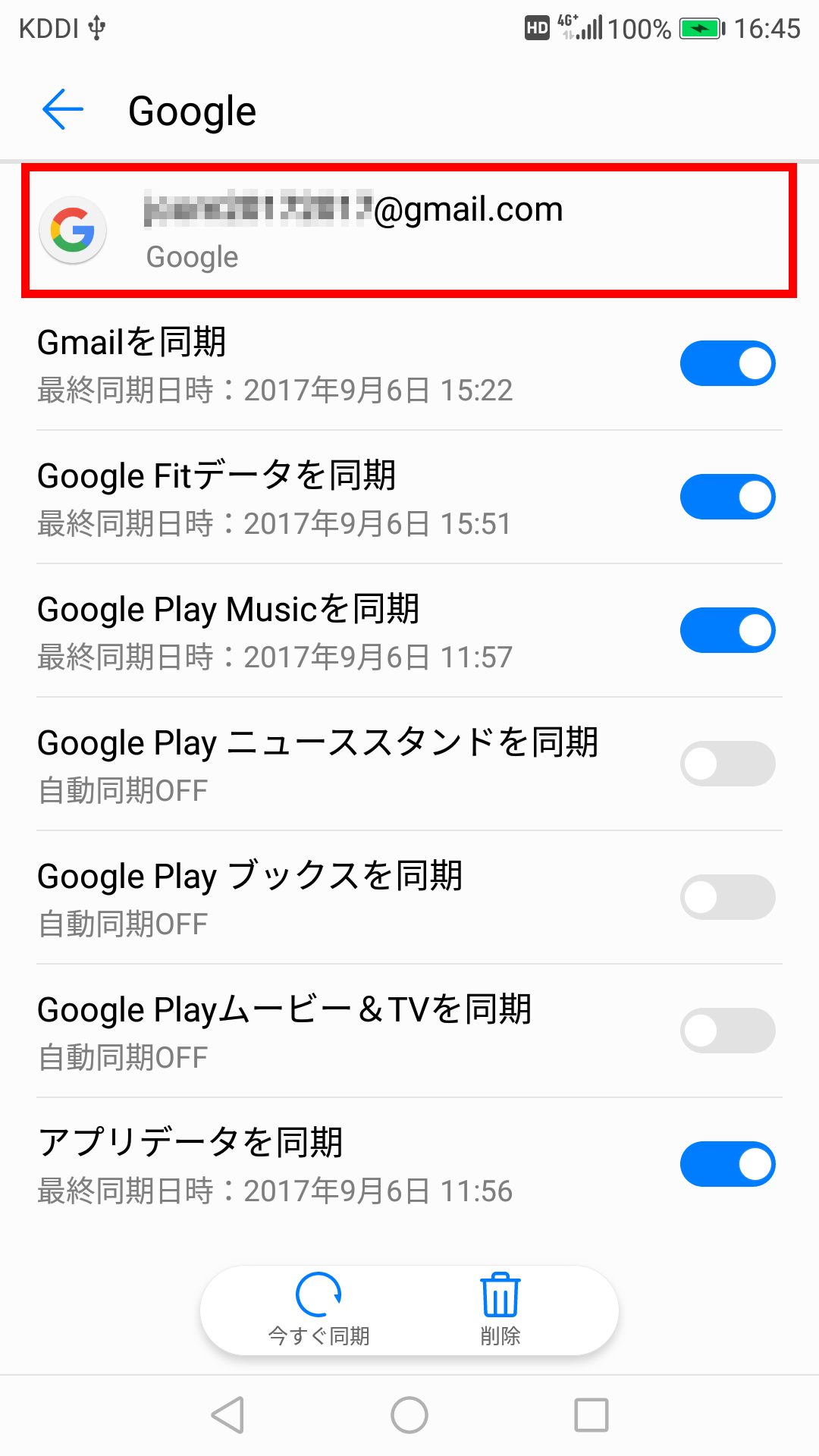
Task: Enable Google Playムービー＆TVを同期
Action: [727, 1031]
